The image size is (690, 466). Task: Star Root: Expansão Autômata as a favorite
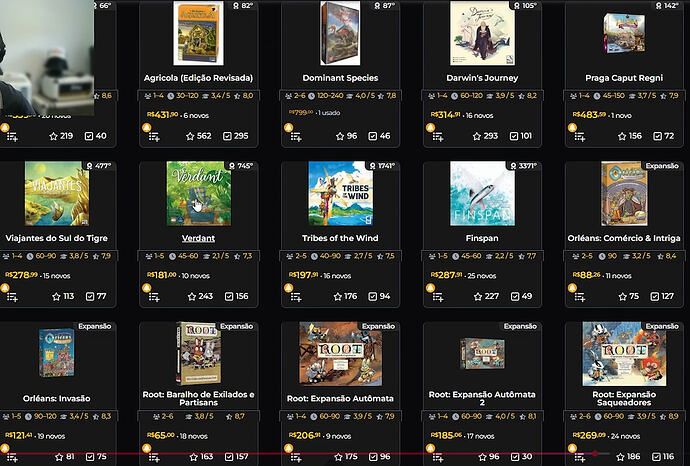click(x=338, y=457)
